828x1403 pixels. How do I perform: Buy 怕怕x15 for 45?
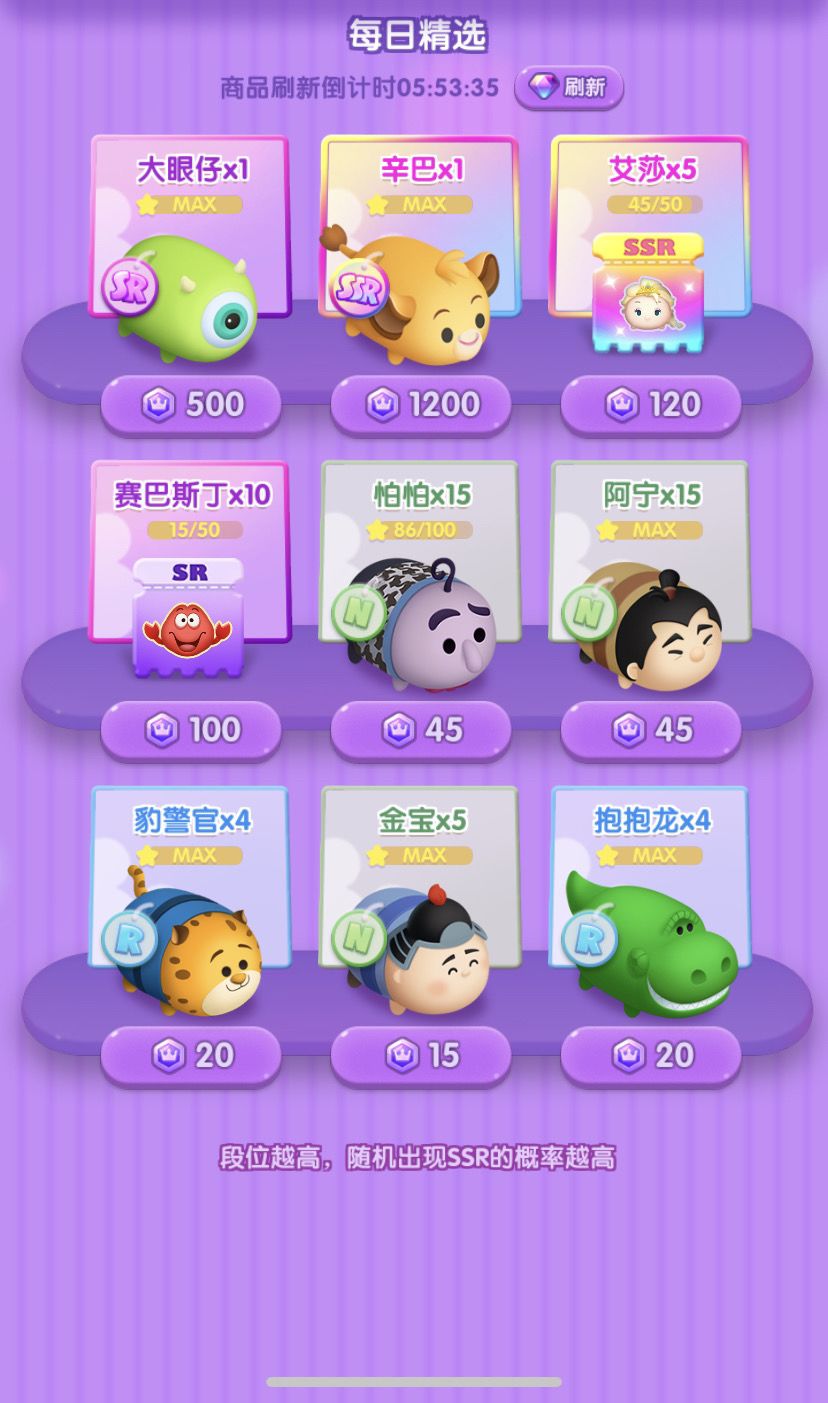[x=421, y=730]
